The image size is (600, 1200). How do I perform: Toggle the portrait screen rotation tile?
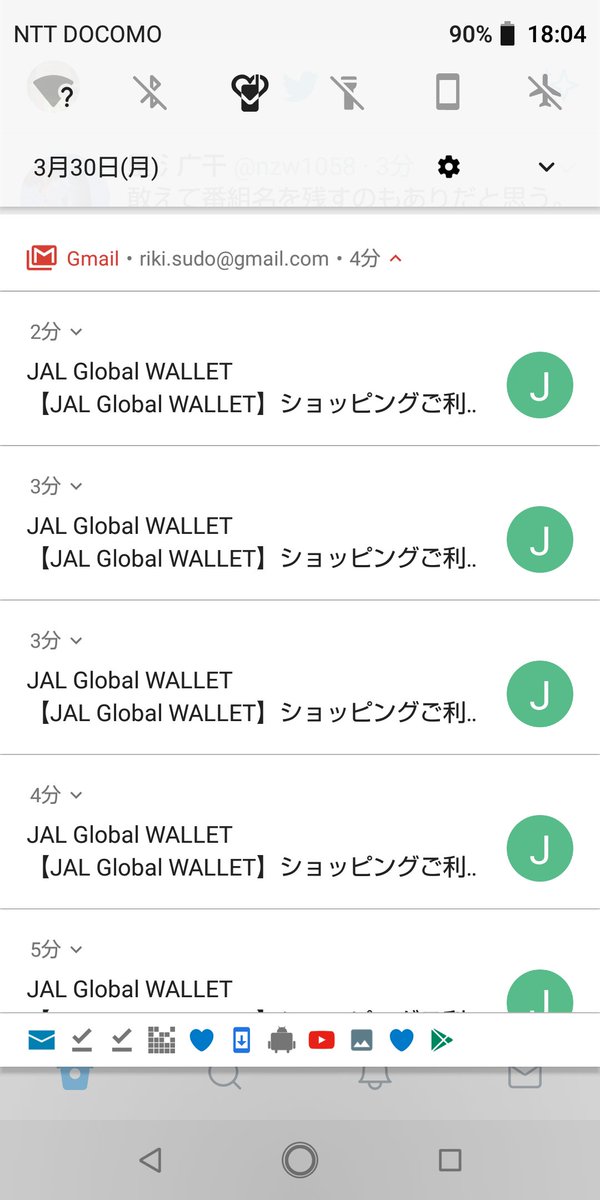point(447,93)
